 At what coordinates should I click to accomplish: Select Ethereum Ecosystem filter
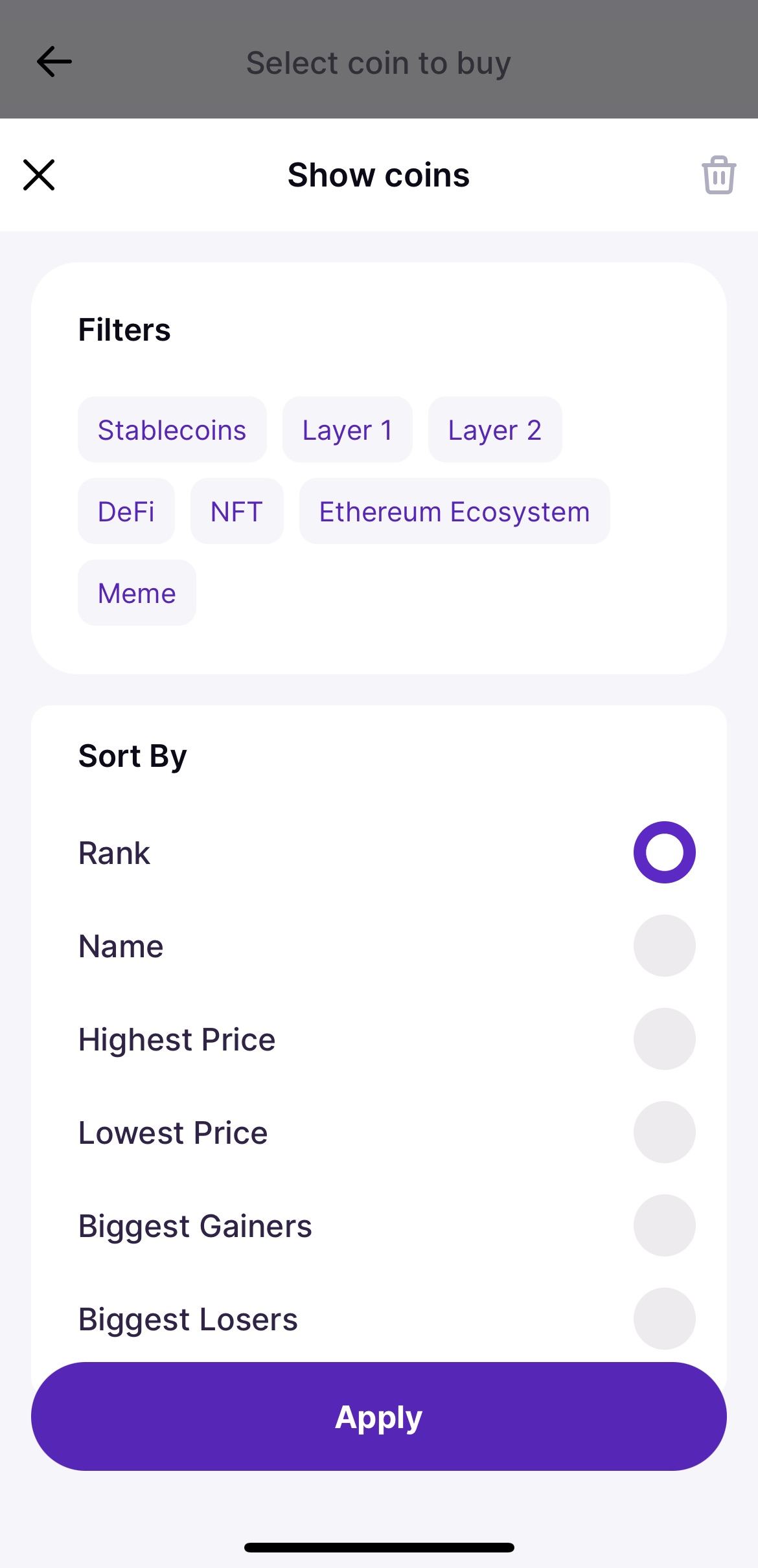[455, 512]
